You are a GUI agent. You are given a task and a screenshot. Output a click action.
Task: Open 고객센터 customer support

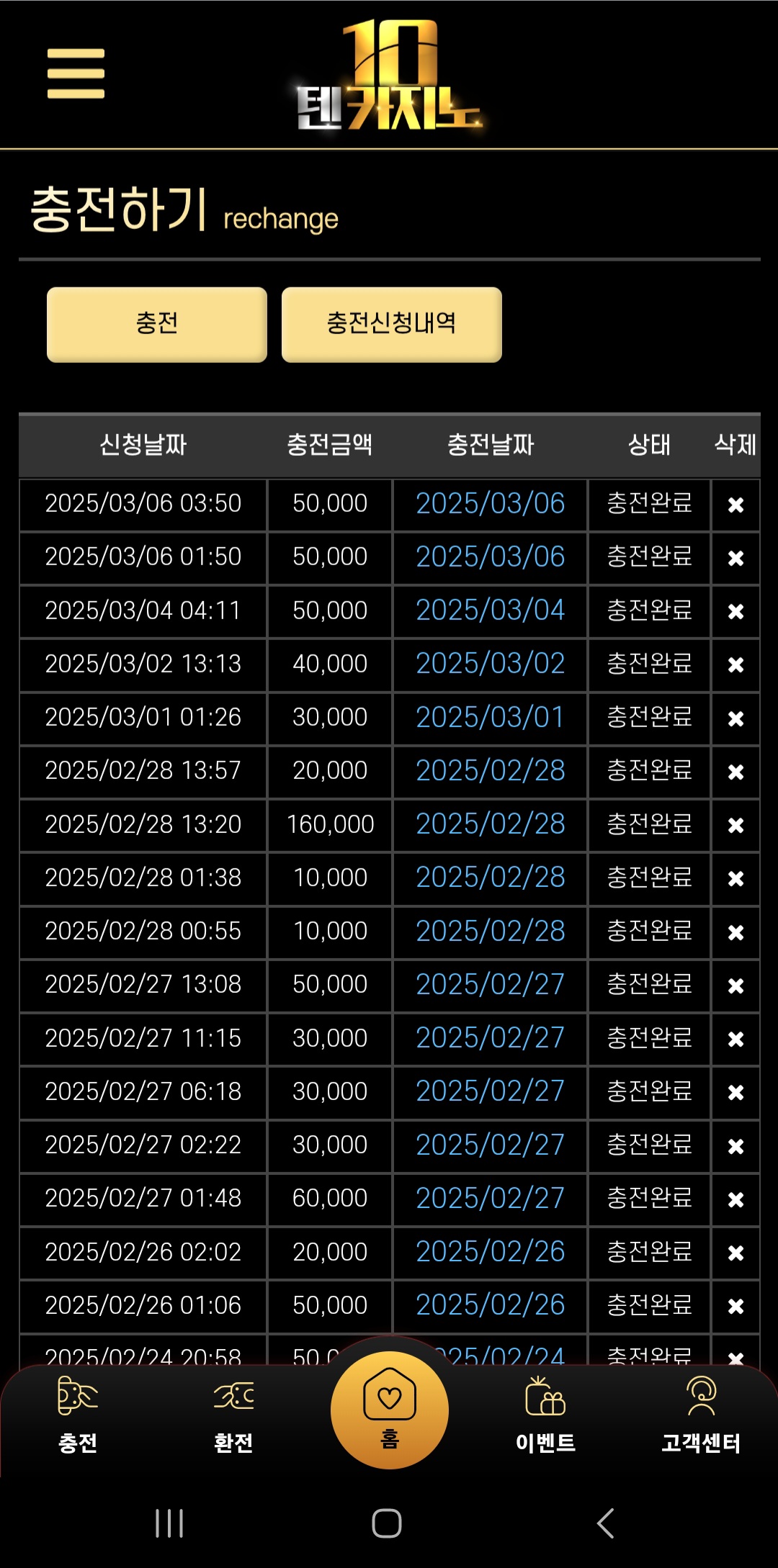[701, 1415]
